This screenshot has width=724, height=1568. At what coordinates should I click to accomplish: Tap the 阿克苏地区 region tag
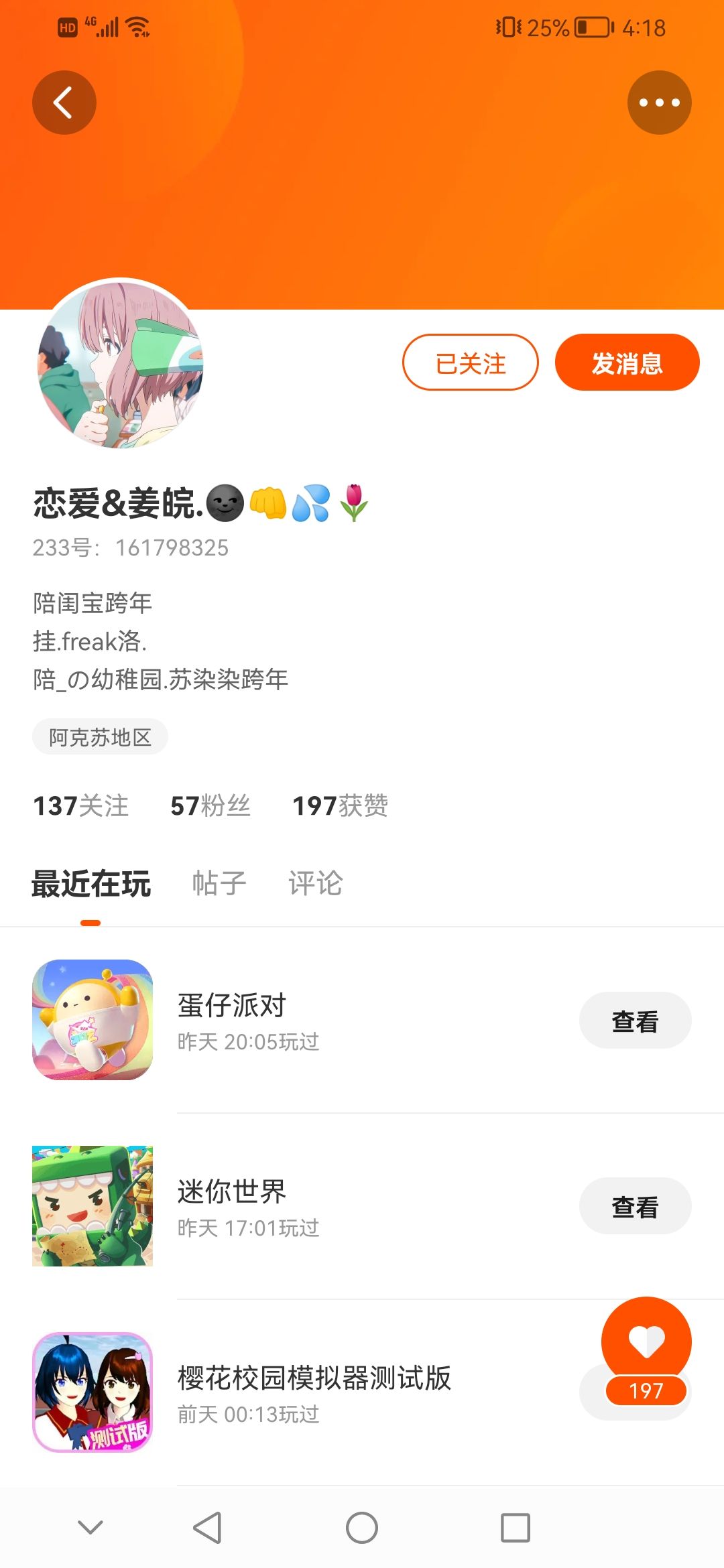tap(100, 737)
